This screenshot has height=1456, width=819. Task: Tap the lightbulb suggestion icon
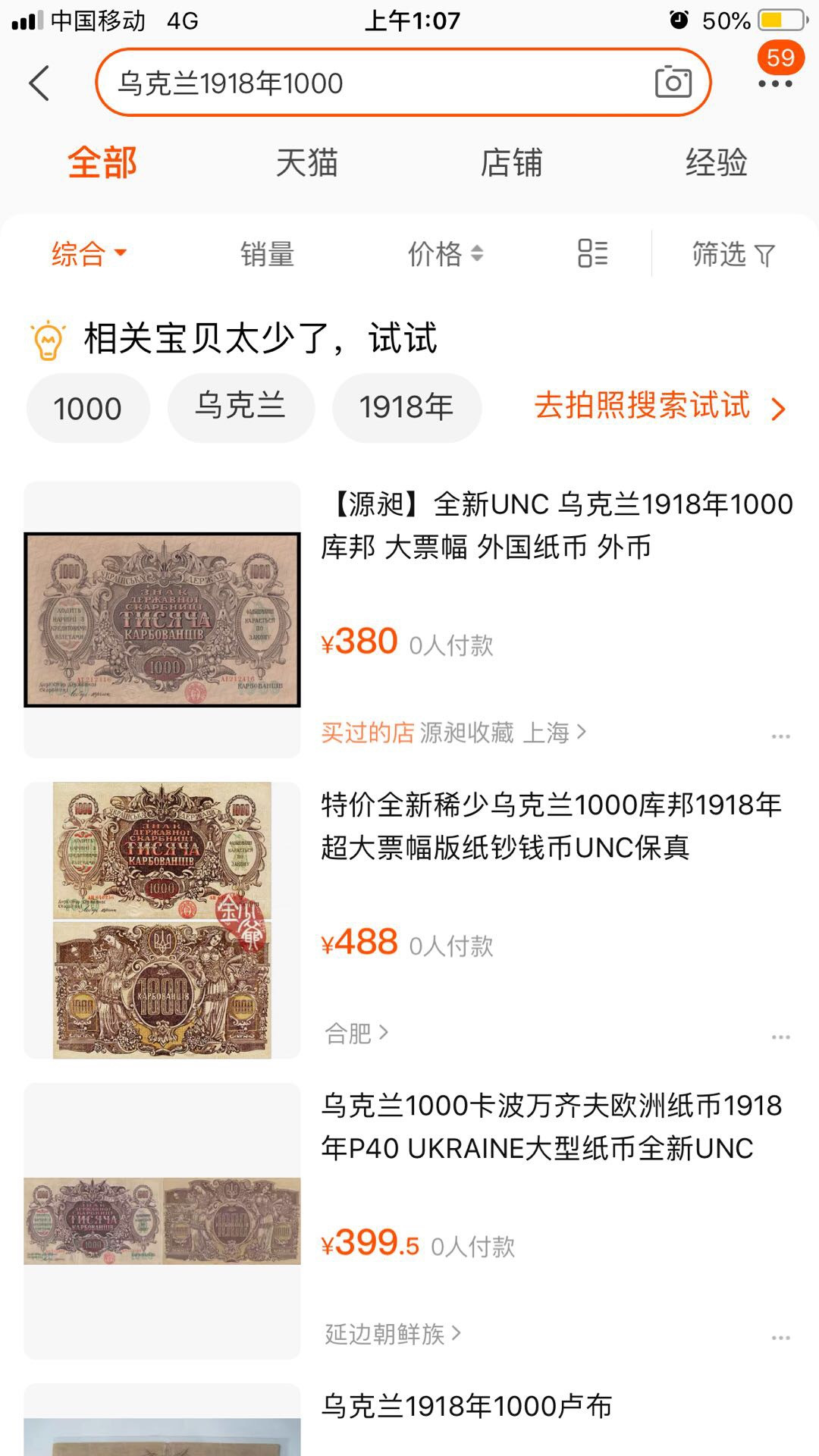(x=47, y=339)
